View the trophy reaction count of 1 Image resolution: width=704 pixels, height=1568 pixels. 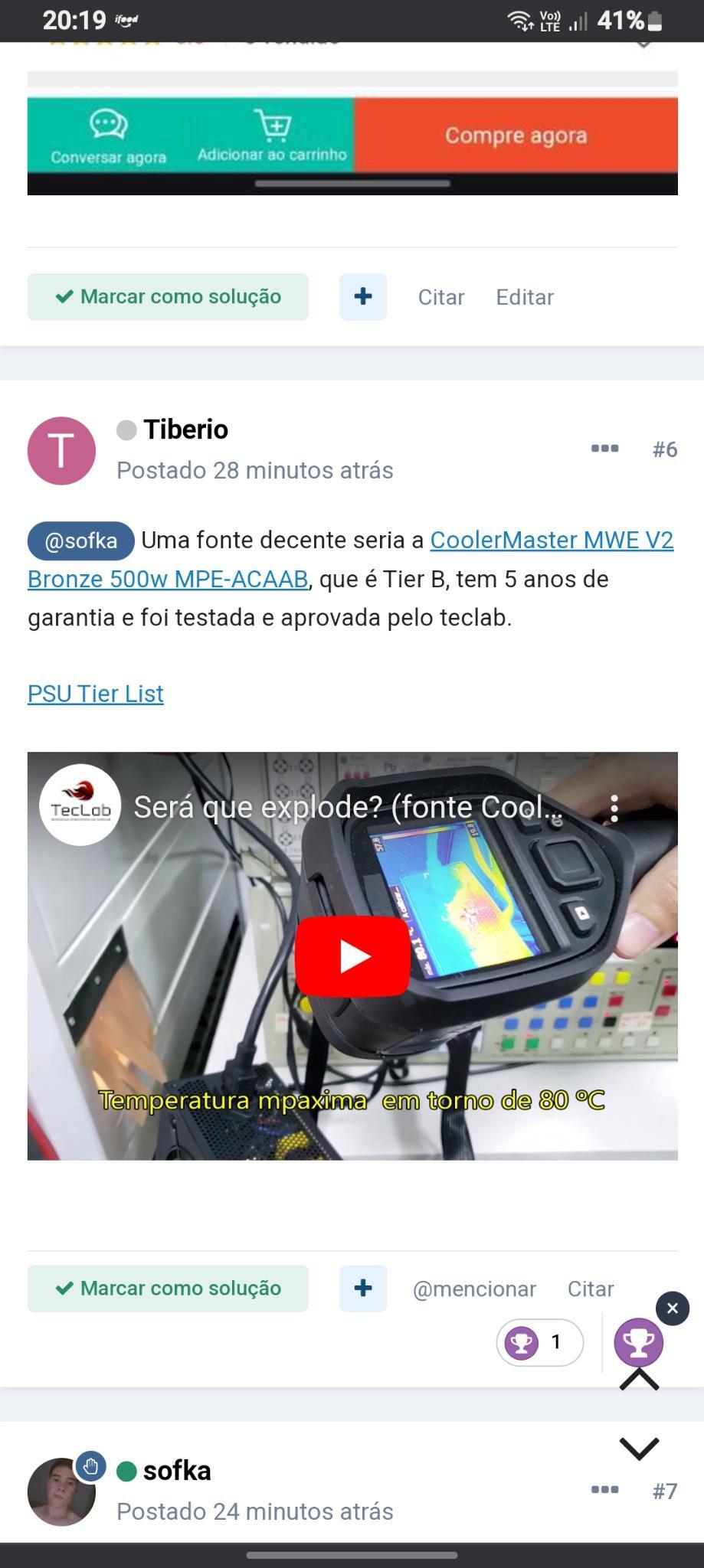(540, 1342)
